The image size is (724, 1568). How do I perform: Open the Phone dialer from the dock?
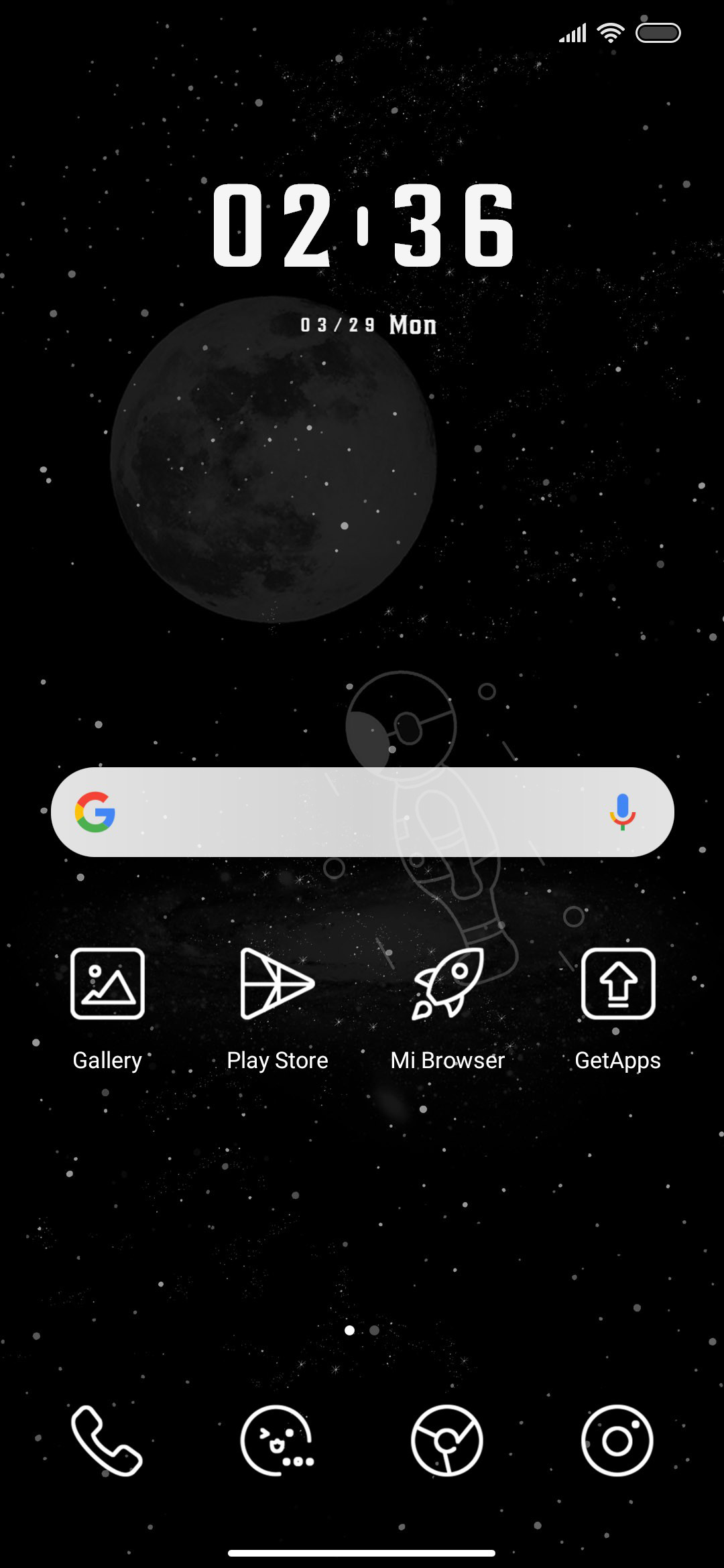(x=107, y=1440)
